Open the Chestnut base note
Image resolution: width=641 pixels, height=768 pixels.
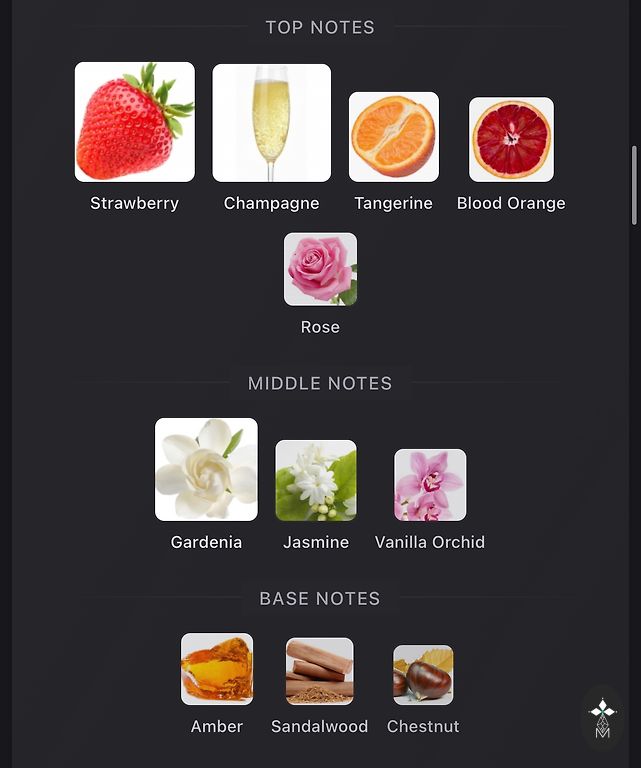[423, 675]
